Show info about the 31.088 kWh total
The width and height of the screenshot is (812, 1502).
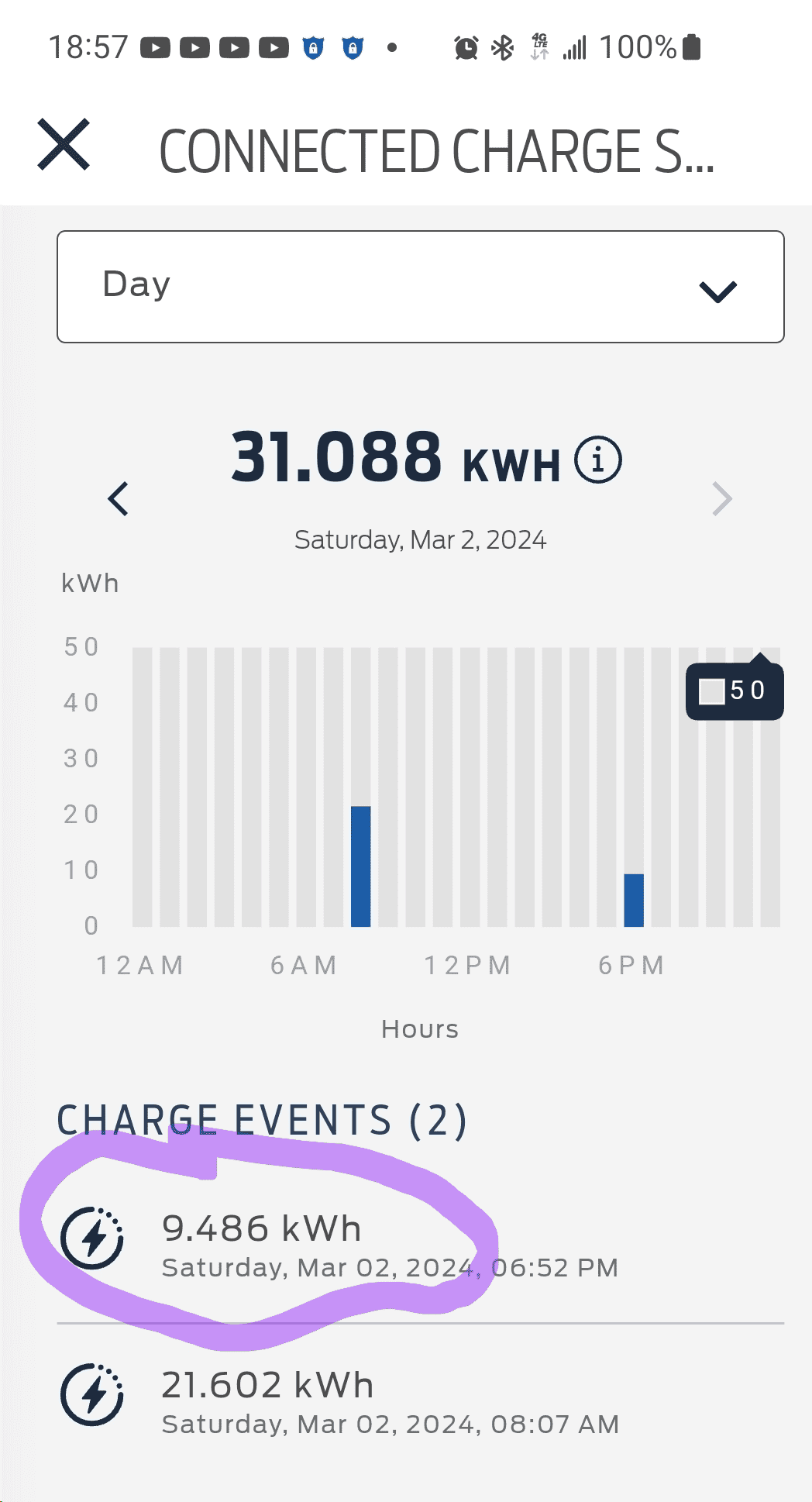[597, 460]
